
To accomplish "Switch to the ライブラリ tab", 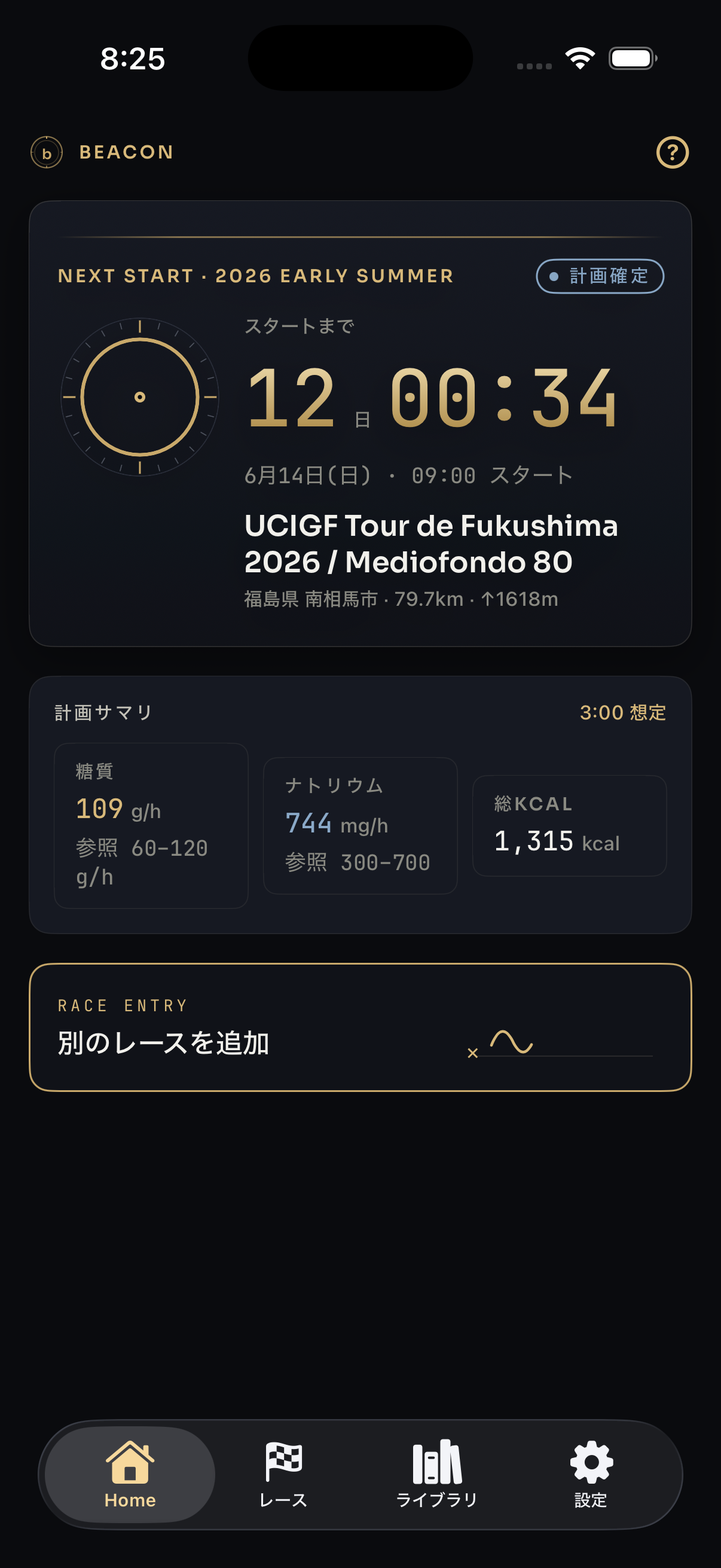I will coord(437,1474).
